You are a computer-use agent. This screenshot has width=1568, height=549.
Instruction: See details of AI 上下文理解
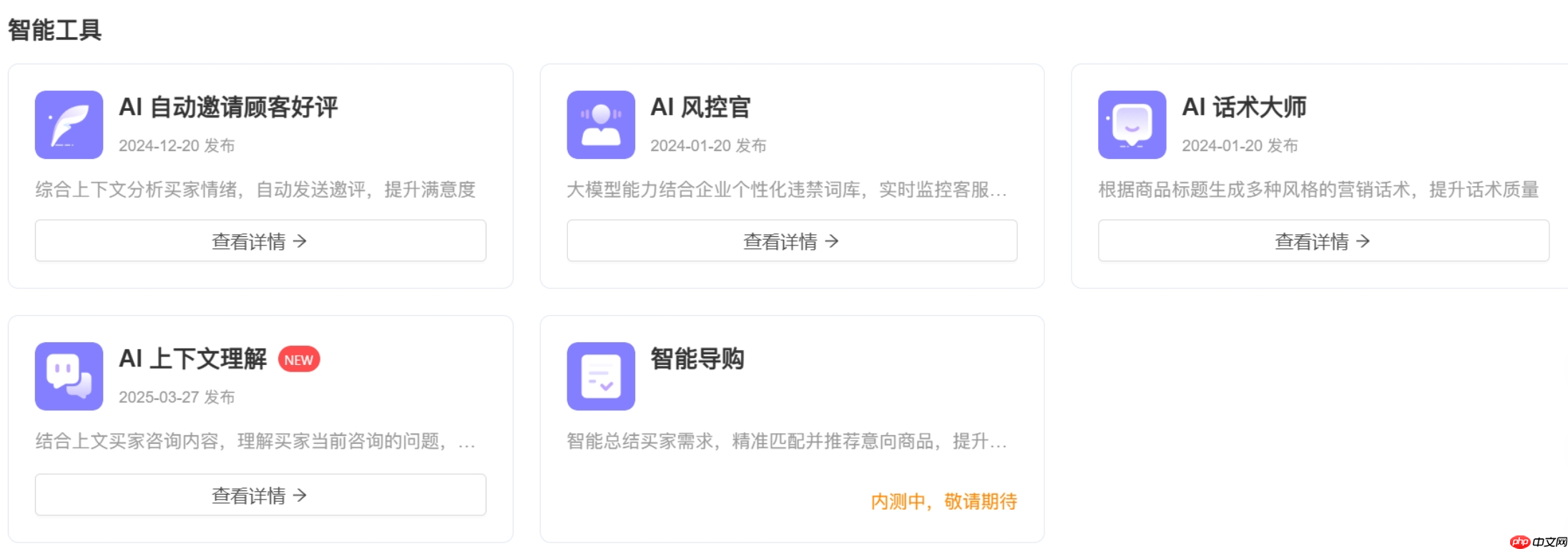pyautogui.click(x=260, y=495)
